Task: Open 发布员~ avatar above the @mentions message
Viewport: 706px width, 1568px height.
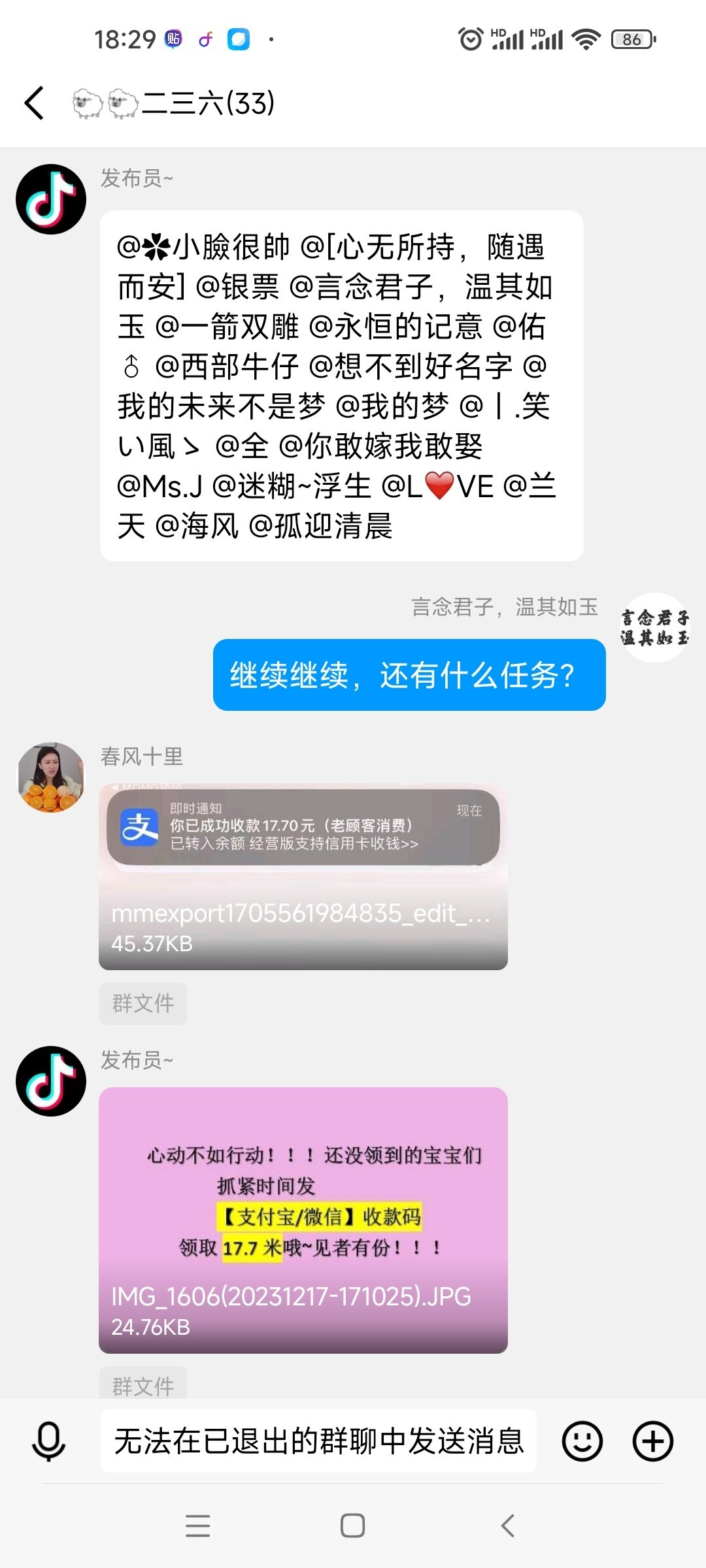Action: pyautogui.click(x=51, y=199)
